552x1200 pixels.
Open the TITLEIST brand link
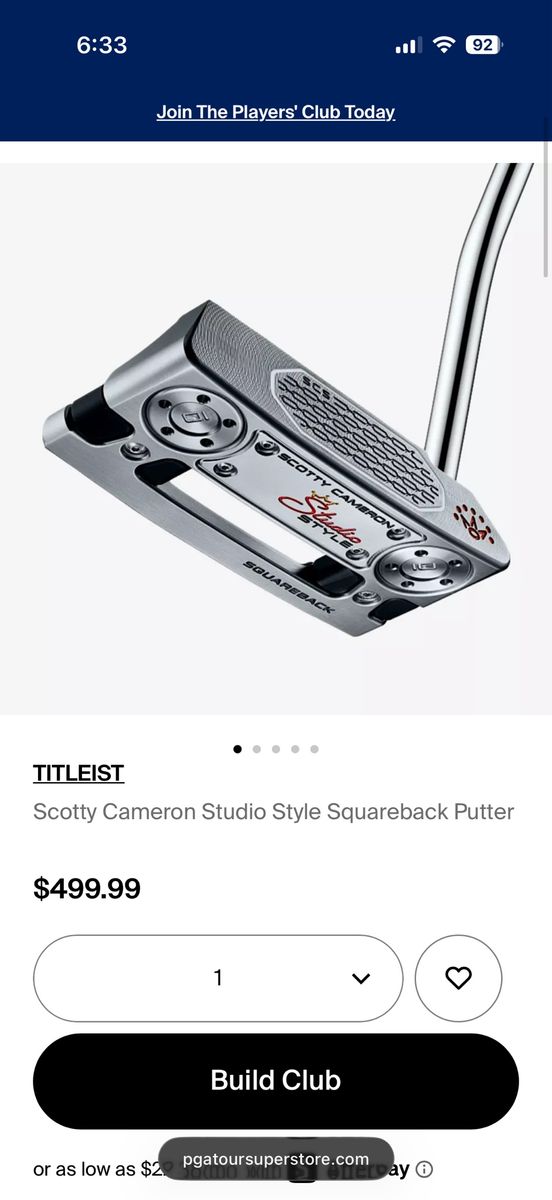(x=79, y=773)
